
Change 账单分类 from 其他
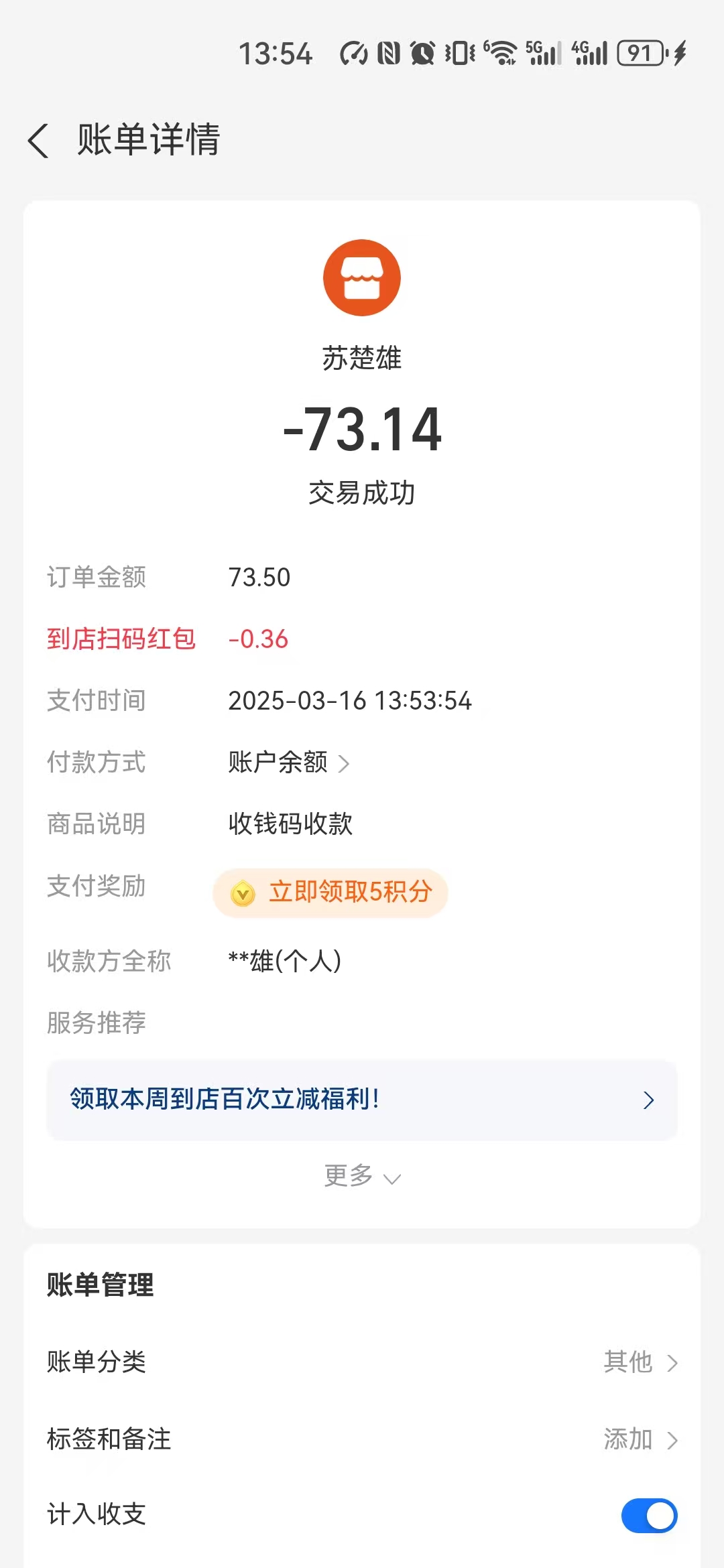pos(640,1362)
